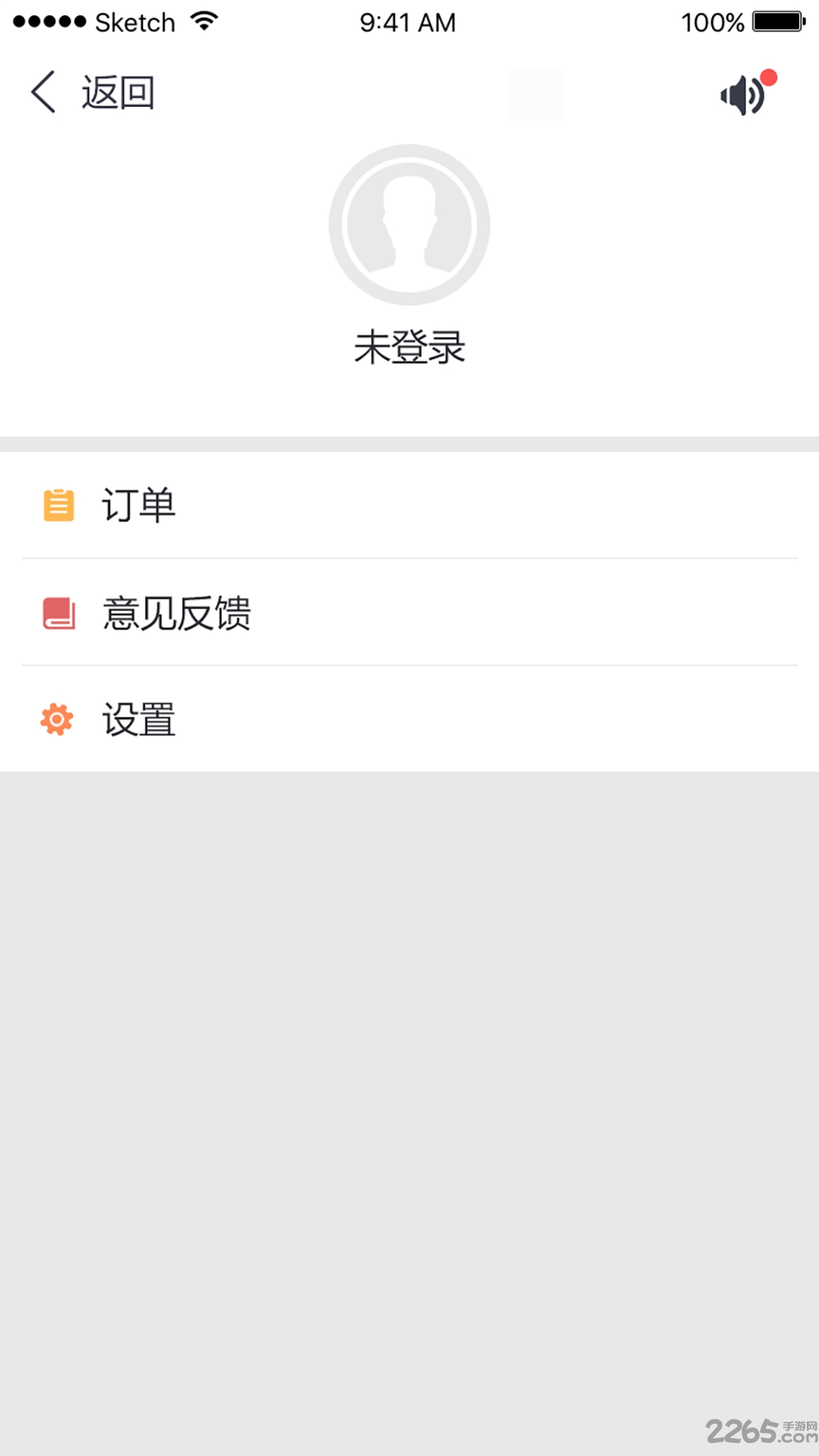Screen dimensions: 819x1456
Task: Tap the back chevron arrow at top left
Action: click(x=42, y=91)
